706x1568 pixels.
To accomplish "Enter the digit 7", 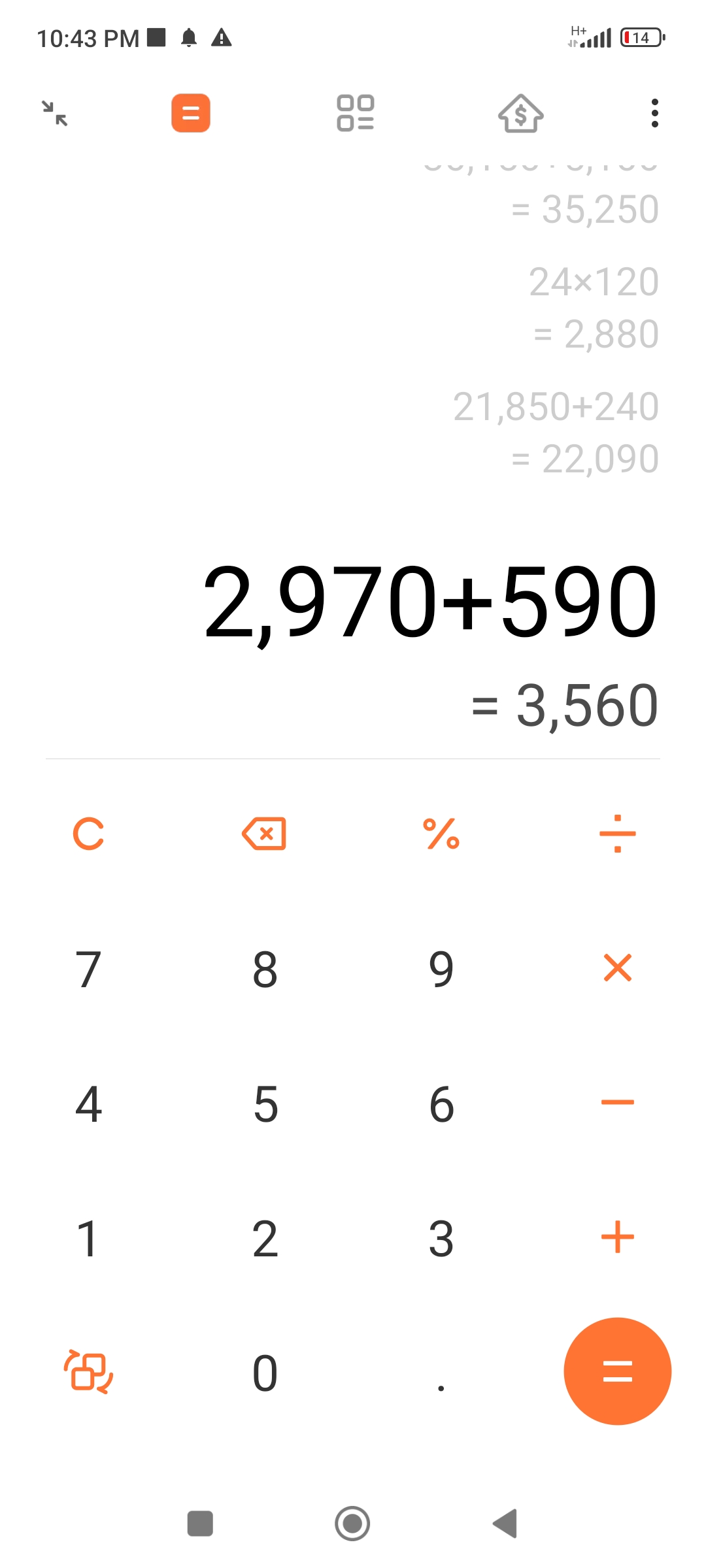I will [x=88, y=970].
